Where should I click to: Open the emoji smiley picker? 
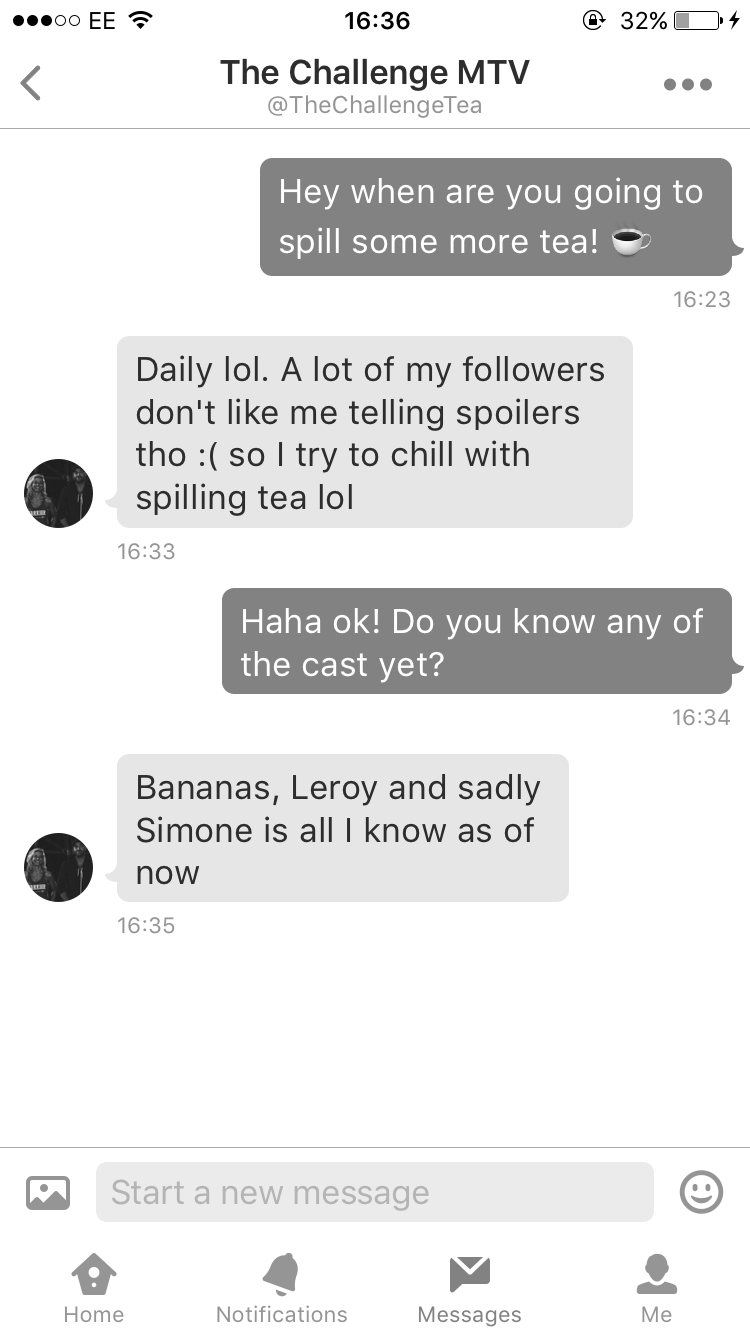[701, 1192]
